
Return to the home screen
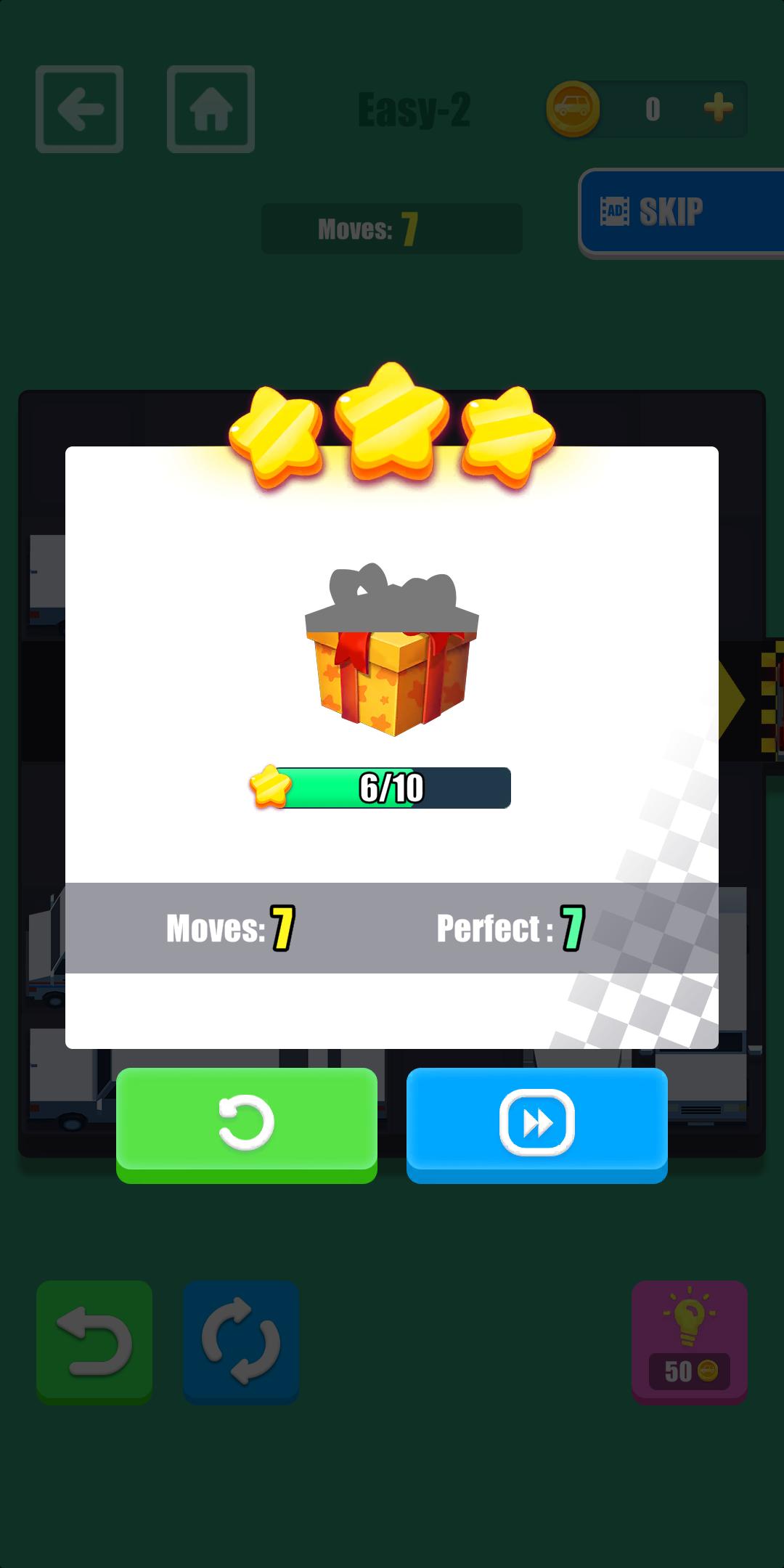211,110
